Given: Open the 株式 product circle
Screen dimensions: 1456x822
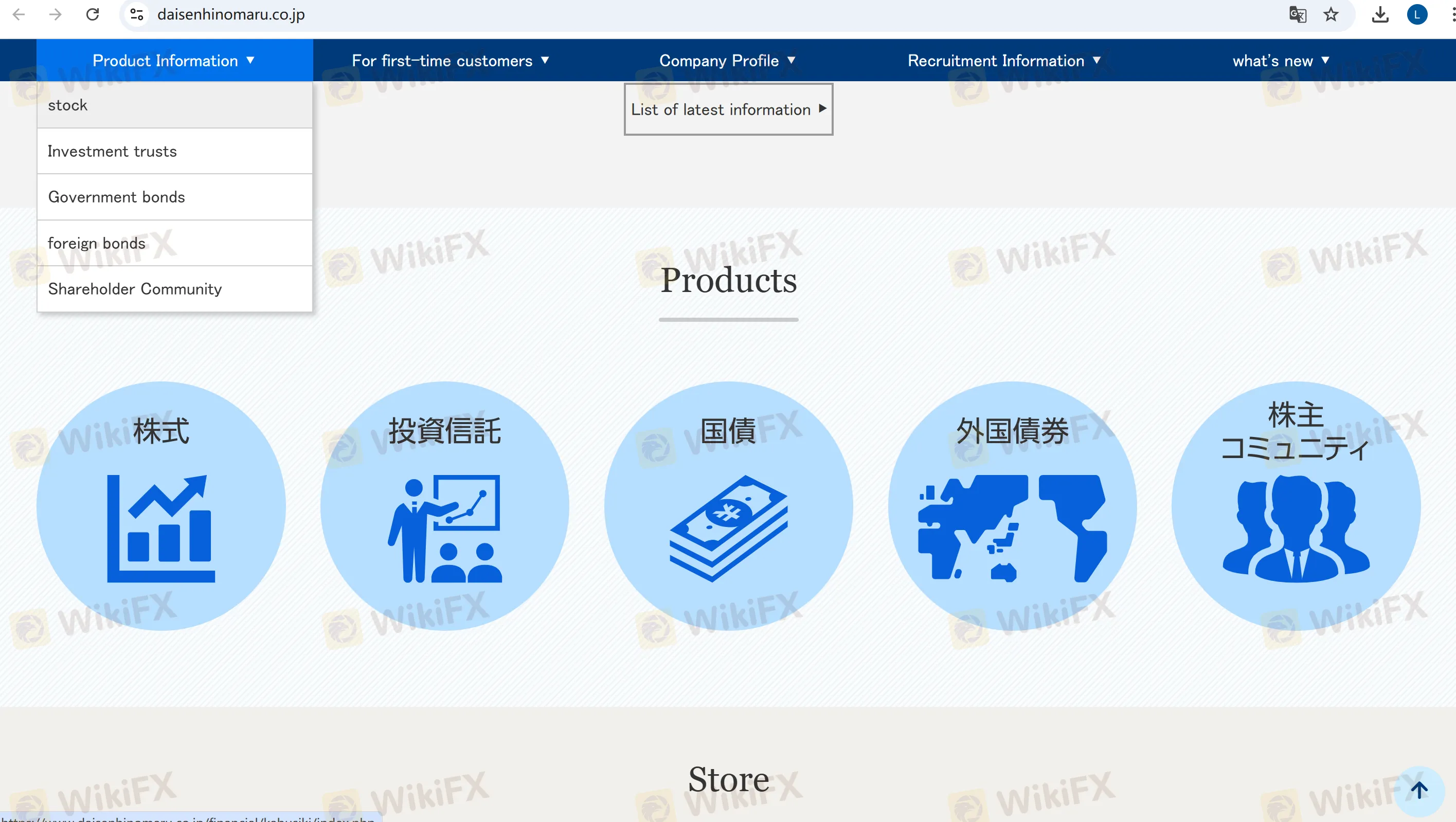Looking at the screenshot, I should click(161, 506).
